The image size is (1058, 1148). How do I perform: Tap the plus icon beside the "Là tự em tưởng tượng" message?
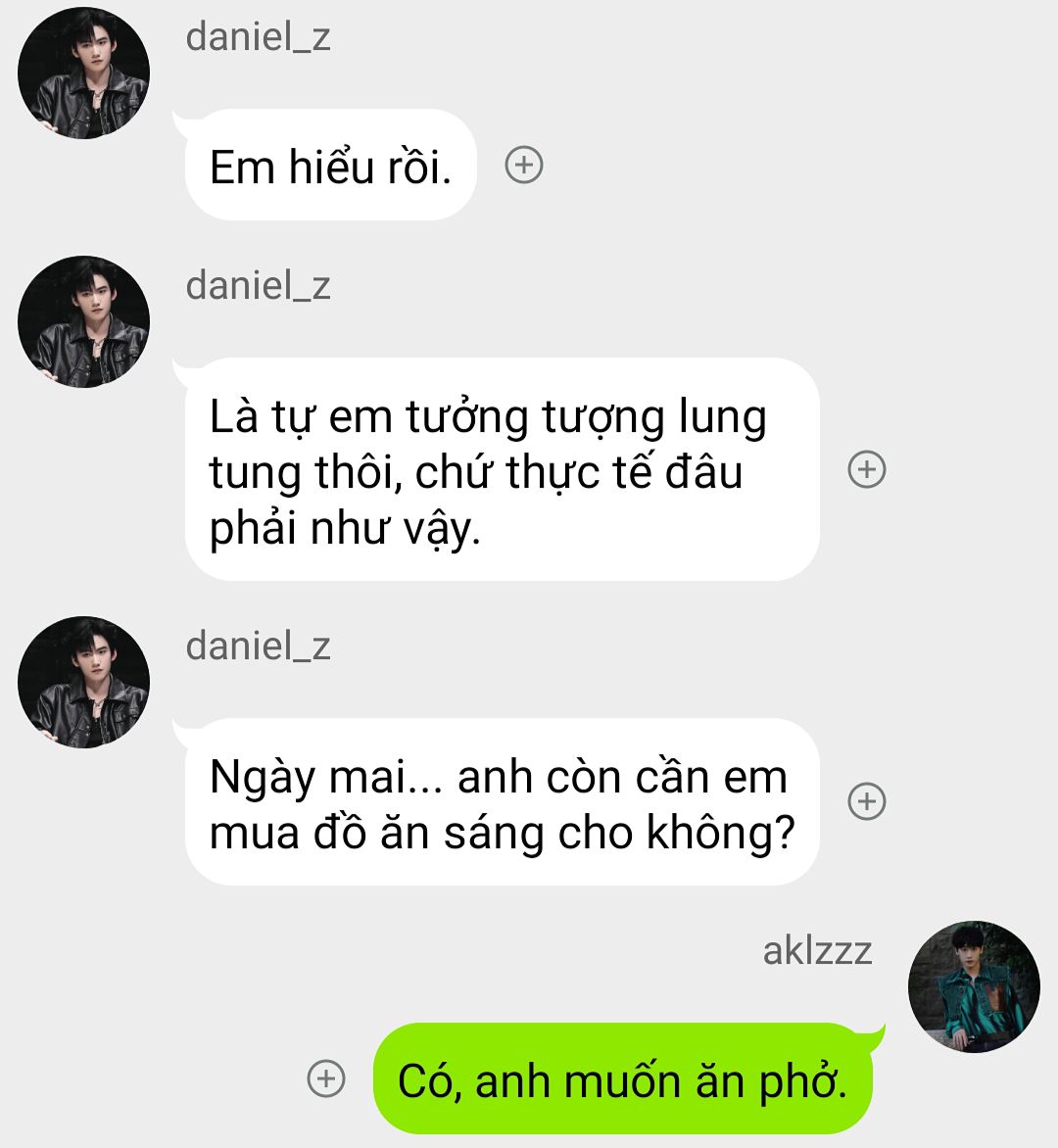point(866,469)
